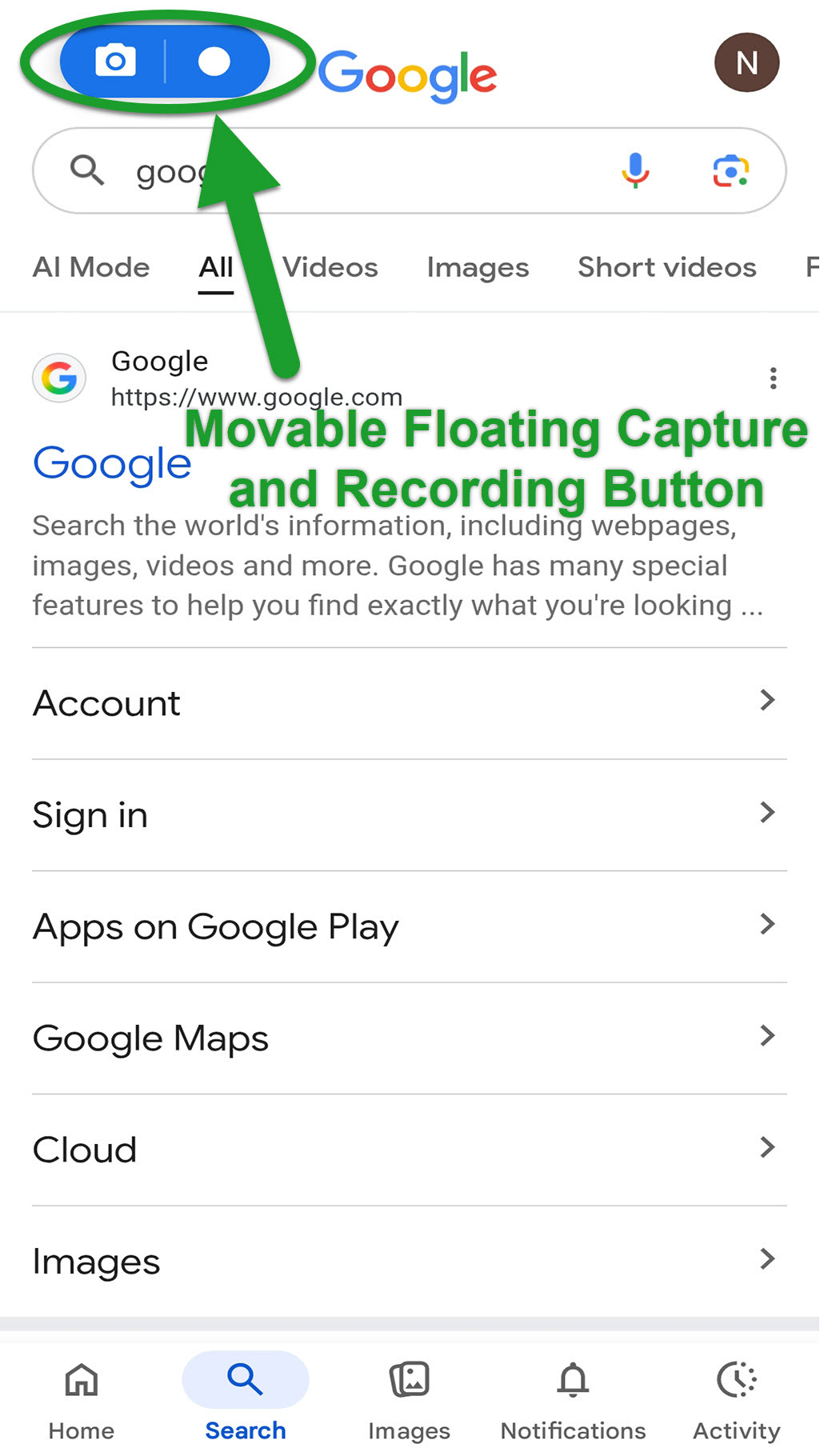Expand the Apps on Google Play entry
The width and height of the screenshot is (840, 1456).
[x=767, y=925]
